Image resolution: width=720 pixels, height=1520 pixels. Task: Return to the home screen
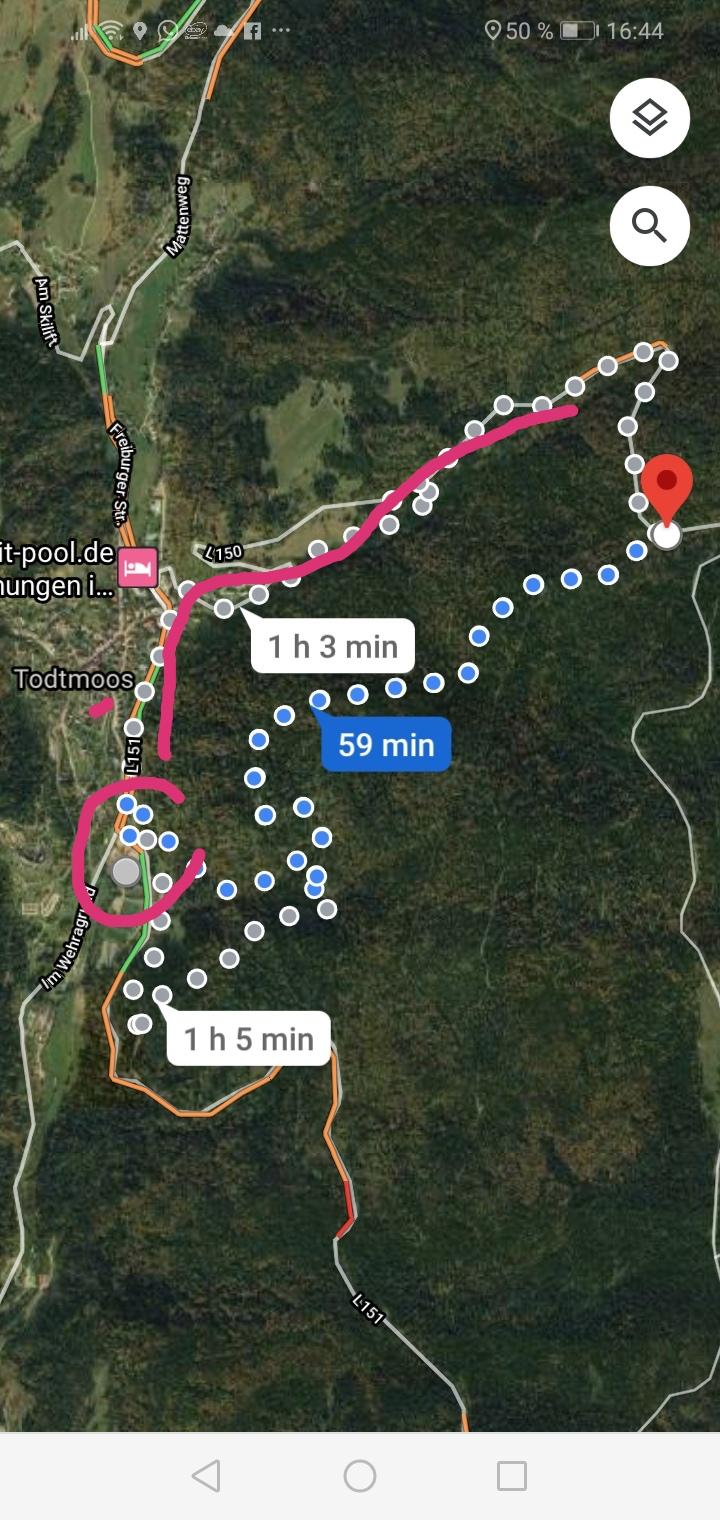click(x=360, y=1476)
